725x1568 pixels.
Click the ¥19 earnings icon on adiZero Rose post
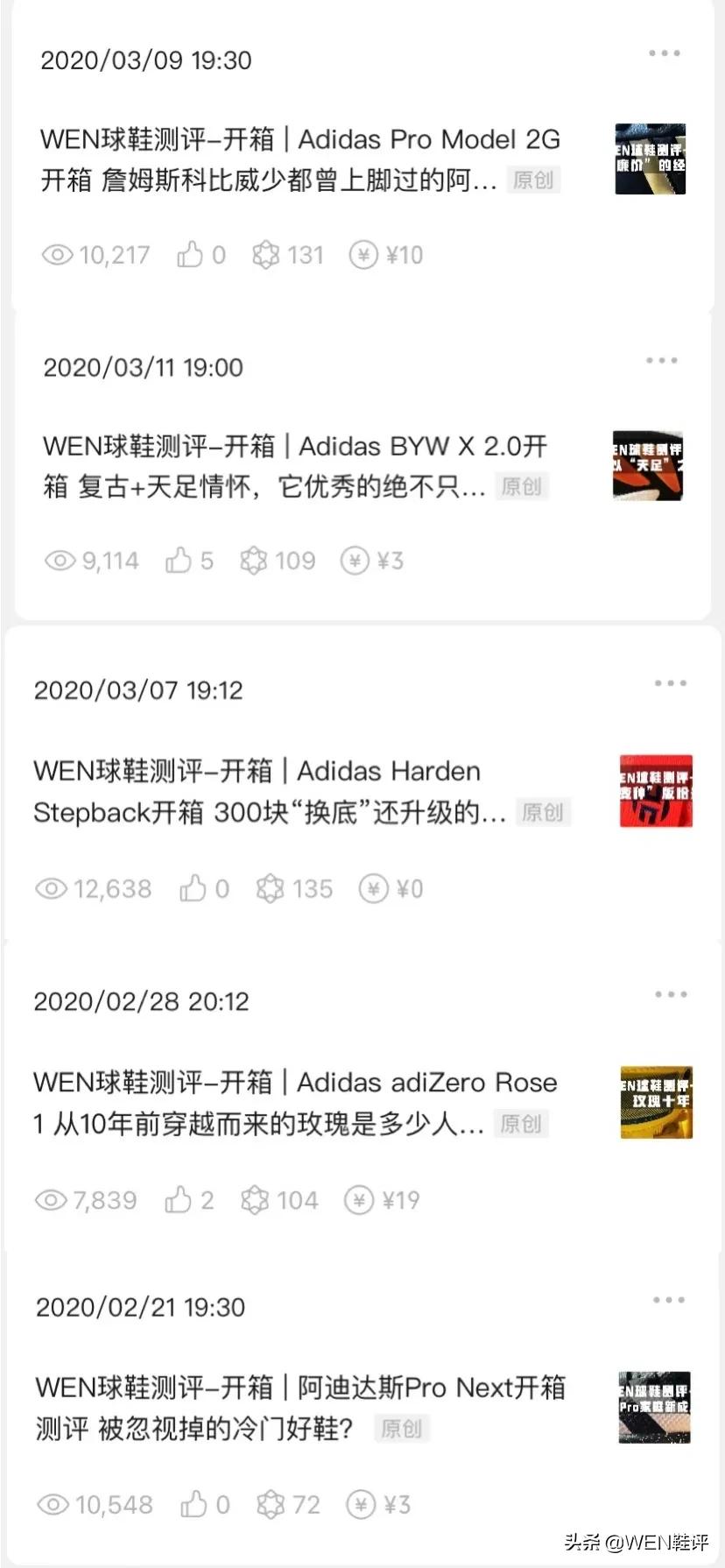pyautogui.click(x=359, y=1200)
